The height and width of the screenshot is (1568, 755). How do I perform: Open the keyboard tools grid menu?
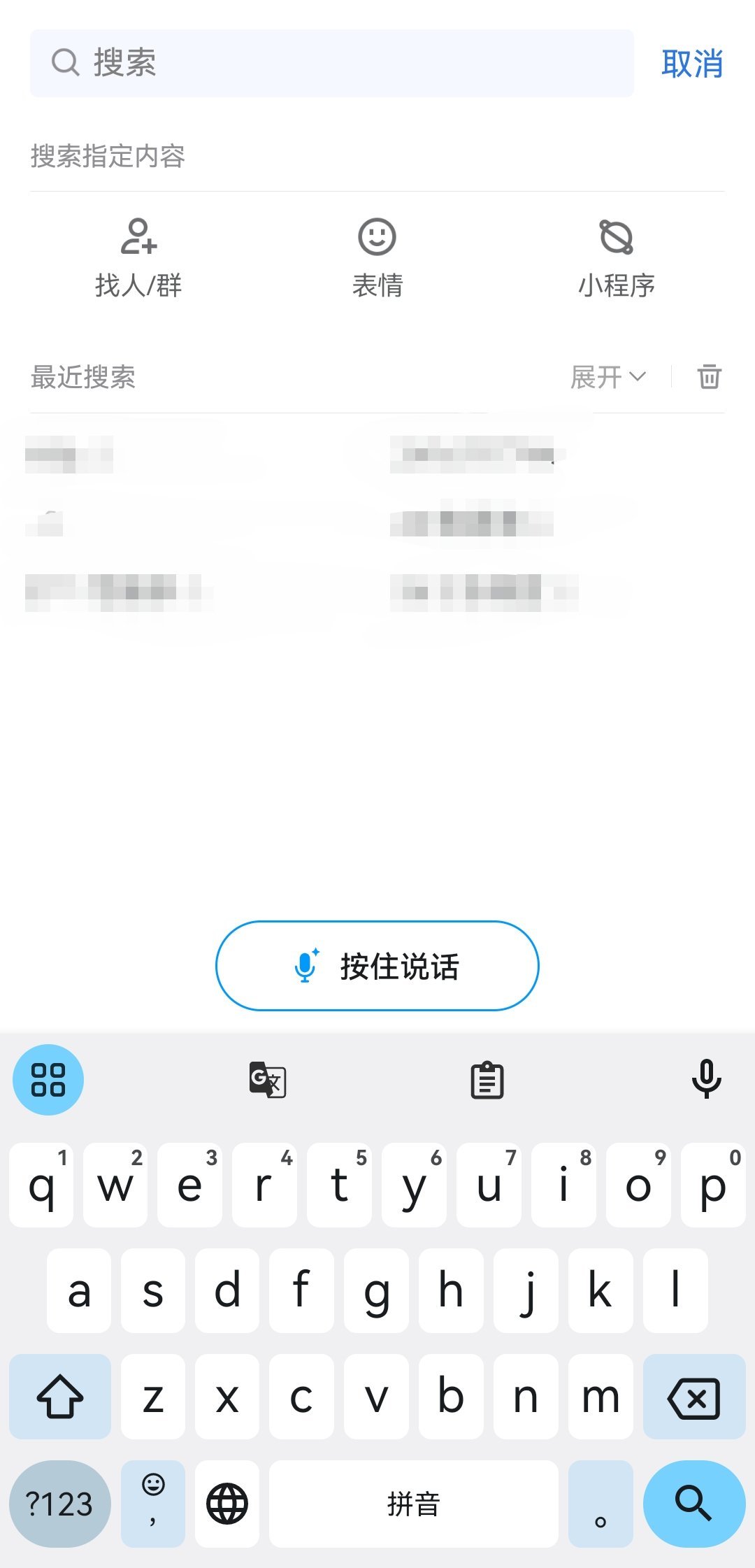(48, 1080)
